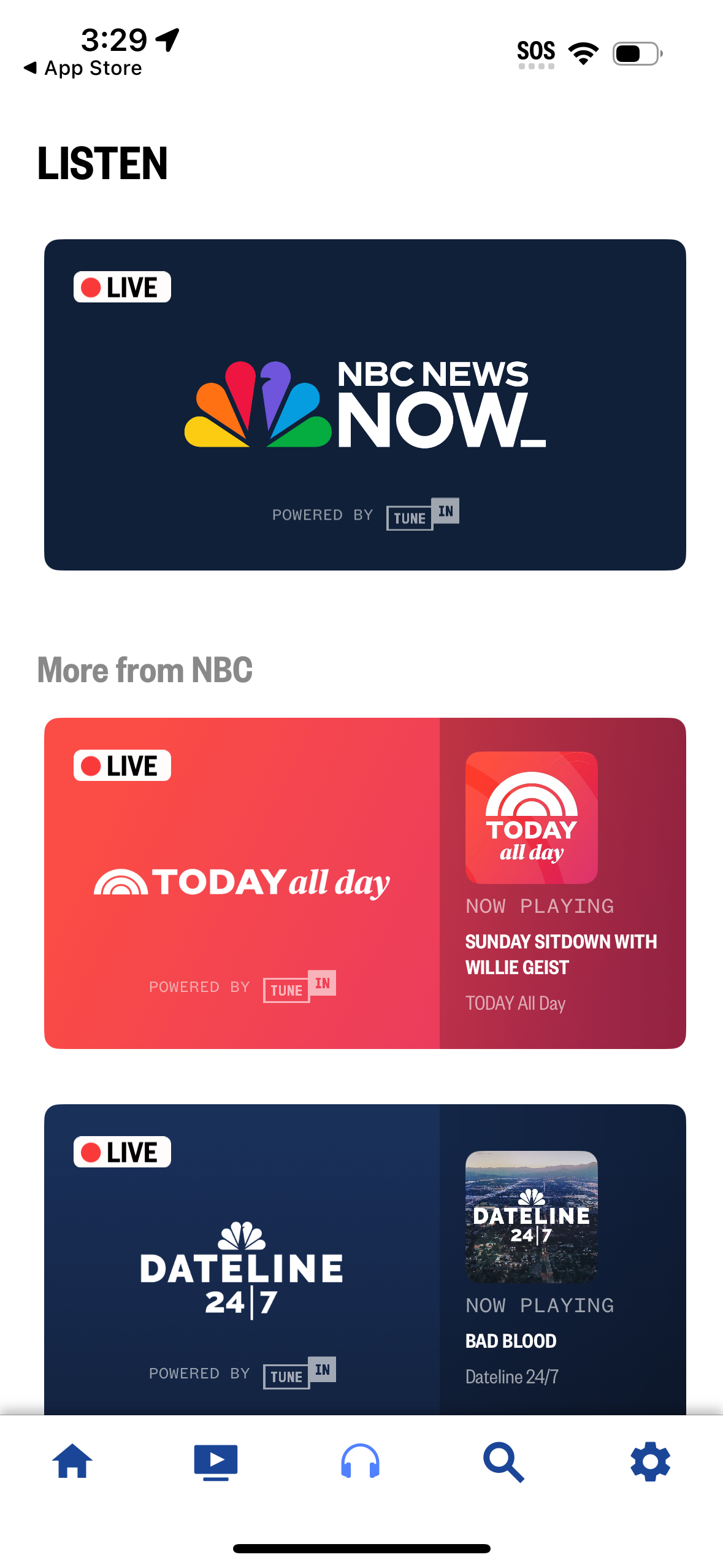Tap the LIVE badge on NBC News NOW

pos(121,286)
